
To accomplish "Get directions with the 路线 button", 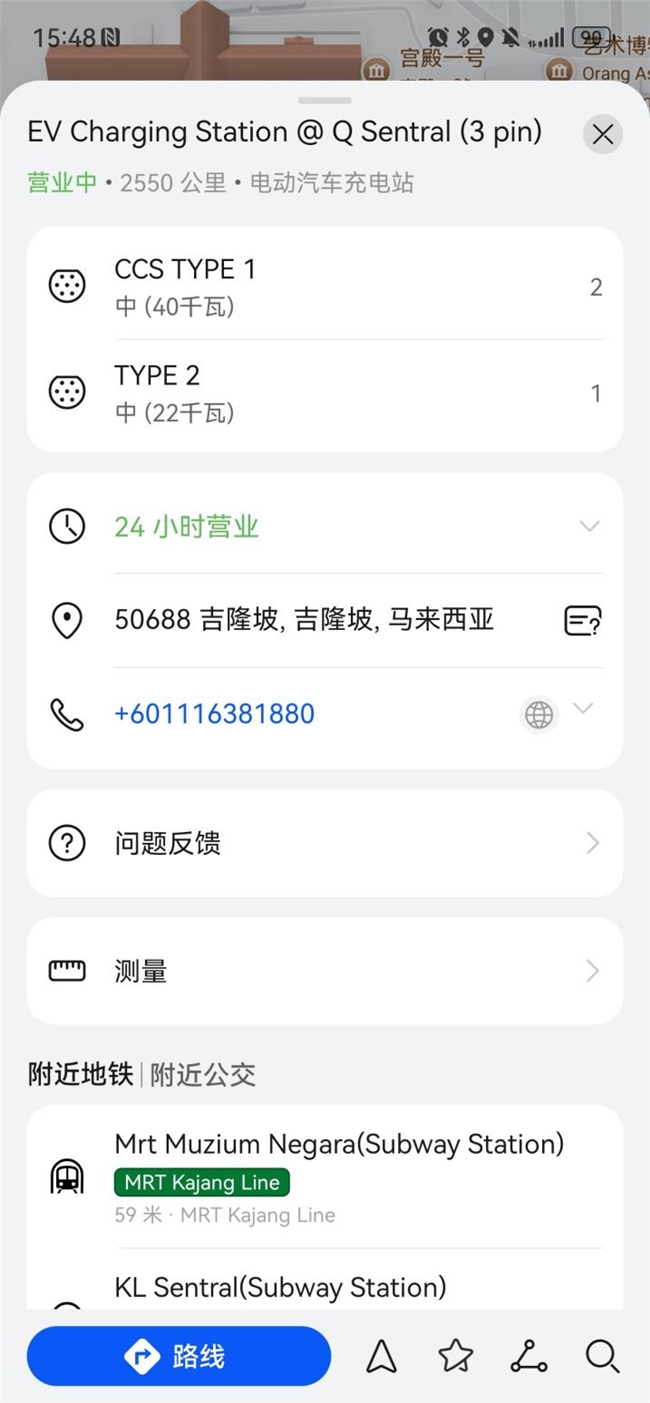I will pos(179,1356).
